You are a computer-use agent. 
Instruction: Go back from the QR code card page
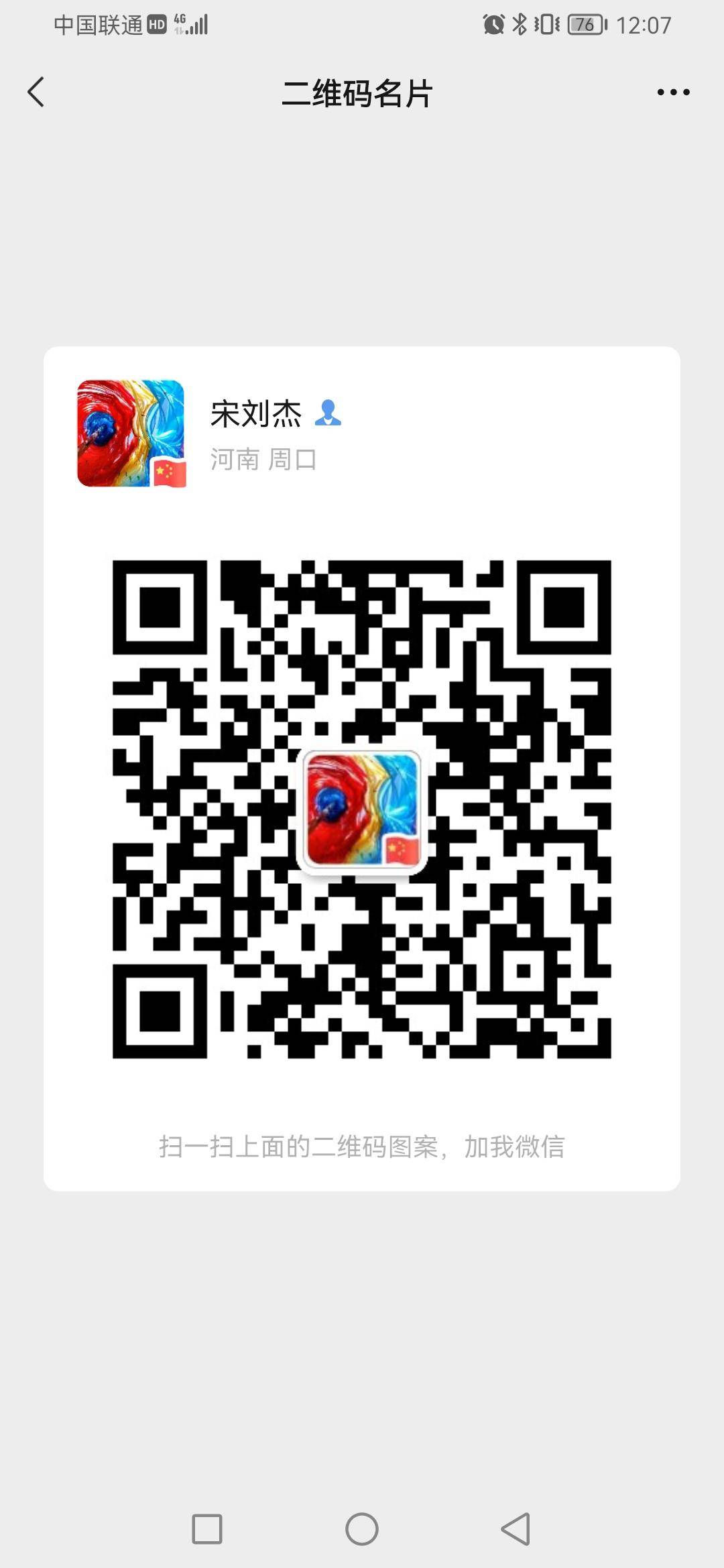(x=36, y=92)
